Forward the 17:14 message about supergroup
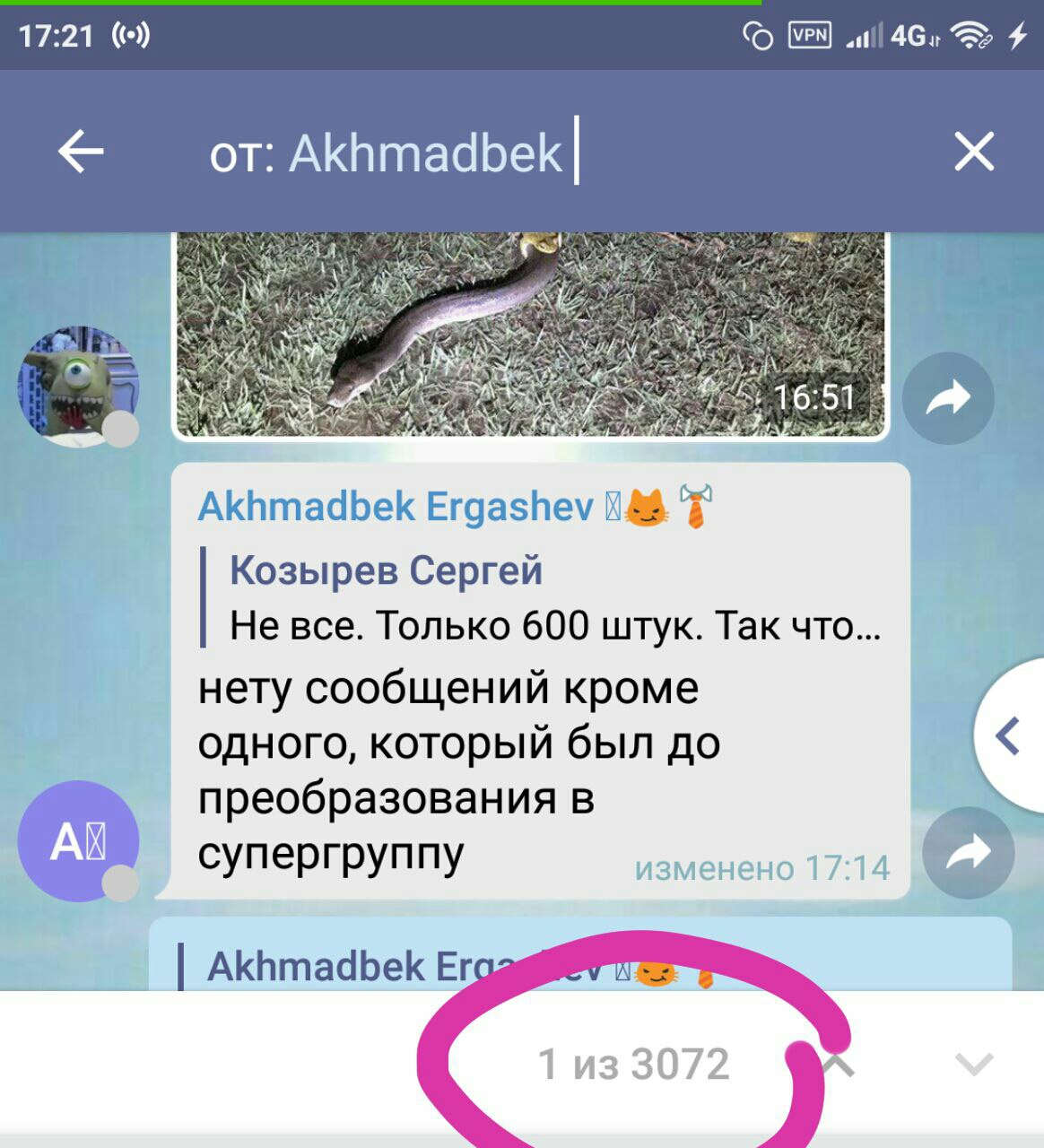Viewport: 1044px width, 1148px height. 968,853
